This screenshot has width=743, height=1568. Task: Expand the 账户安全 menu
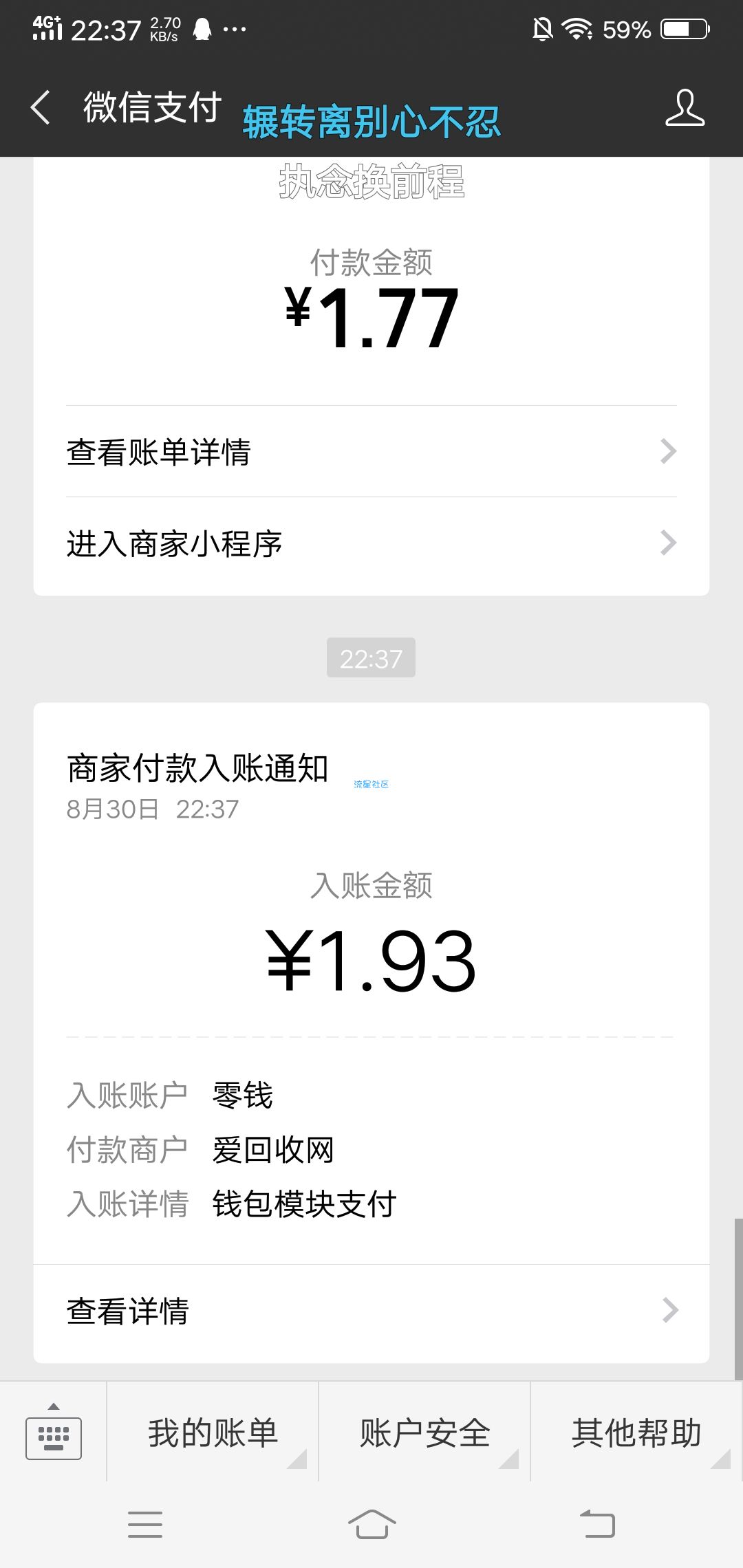click(424, 1433)
